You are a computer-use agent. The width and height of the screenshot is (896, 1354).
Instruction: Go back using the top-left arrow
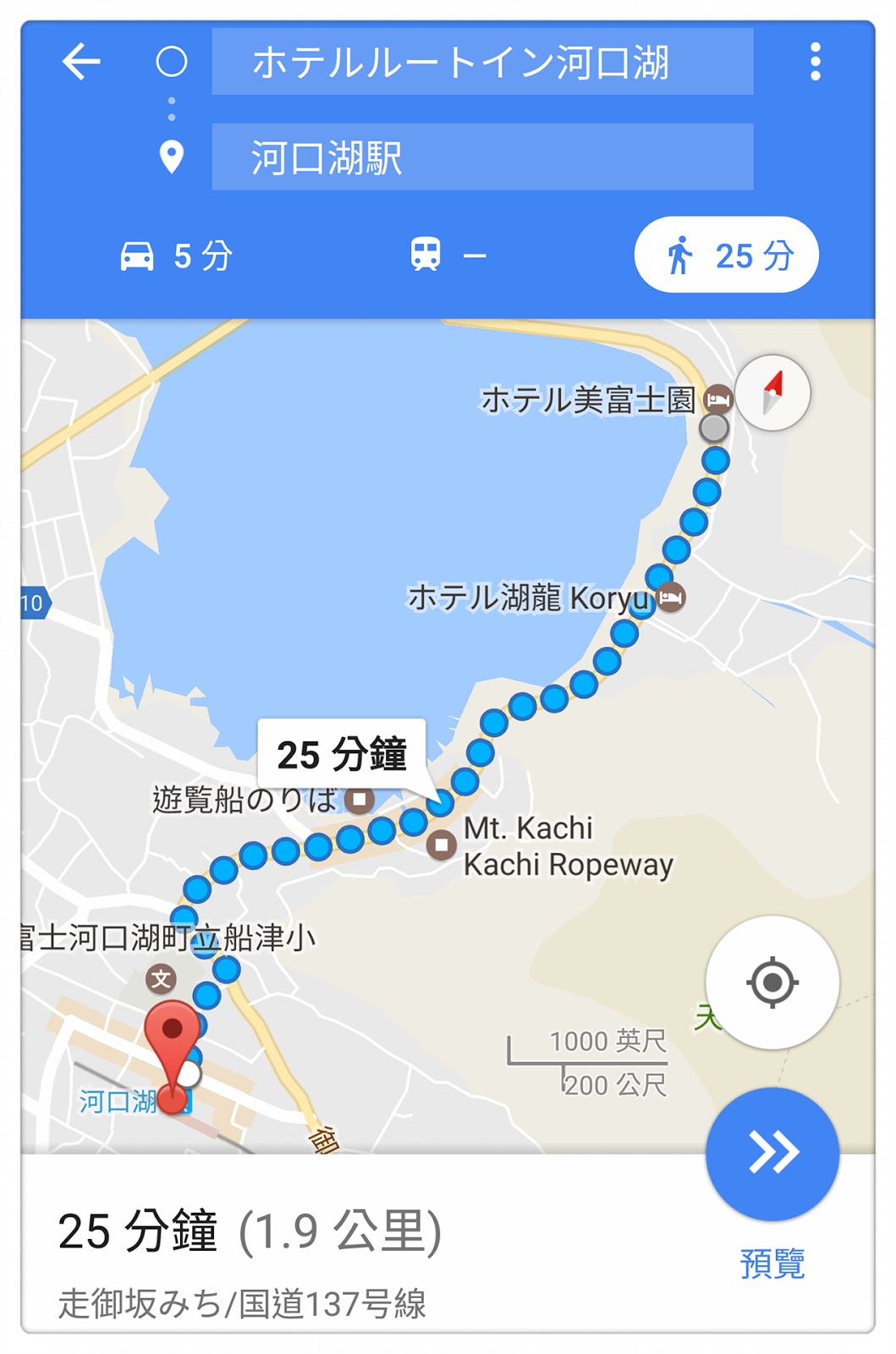click(81, 62)
